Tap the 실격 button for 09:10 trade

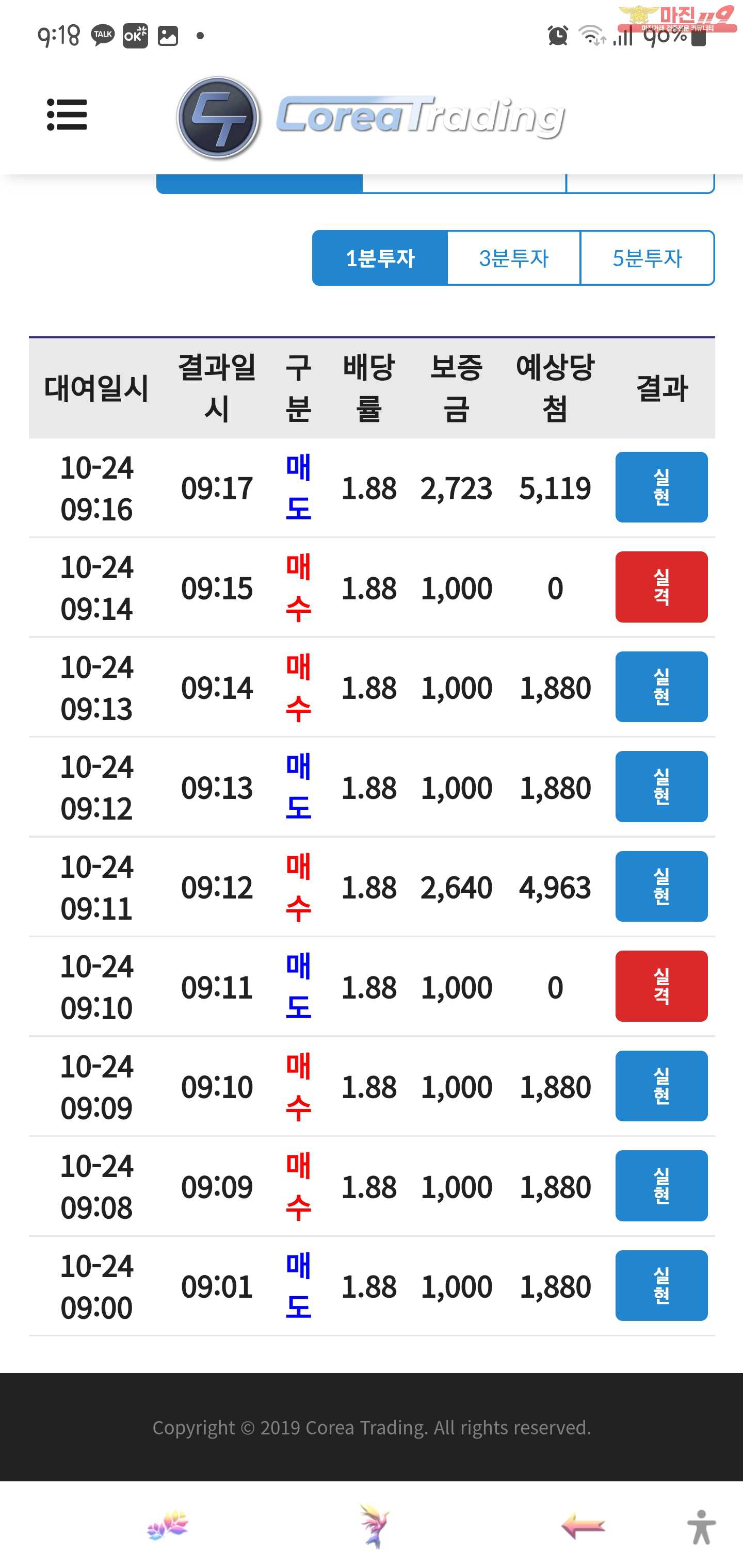pos(661,986)
